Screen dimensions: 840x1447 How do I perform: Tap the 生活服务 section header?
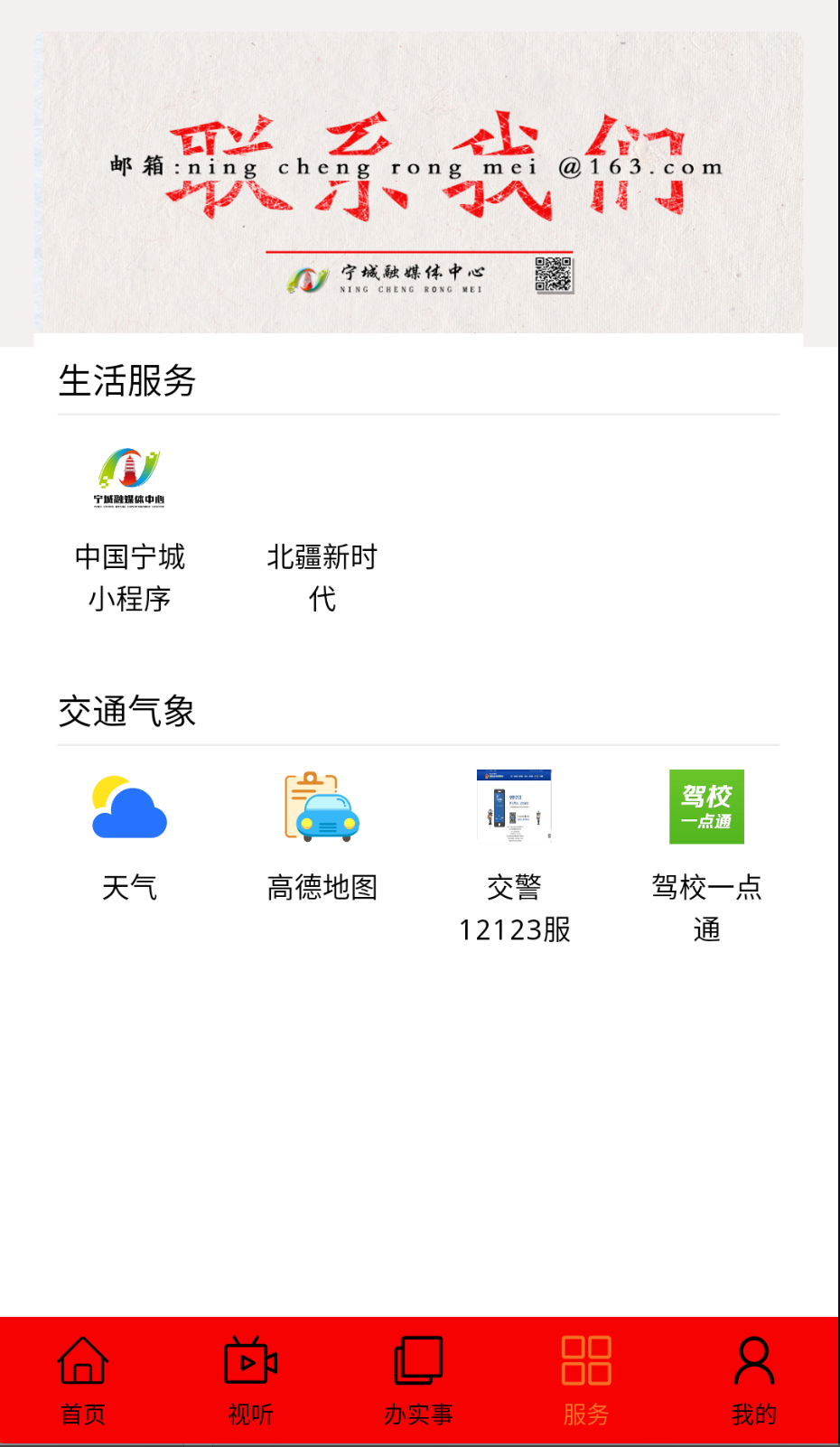(128, 380)
